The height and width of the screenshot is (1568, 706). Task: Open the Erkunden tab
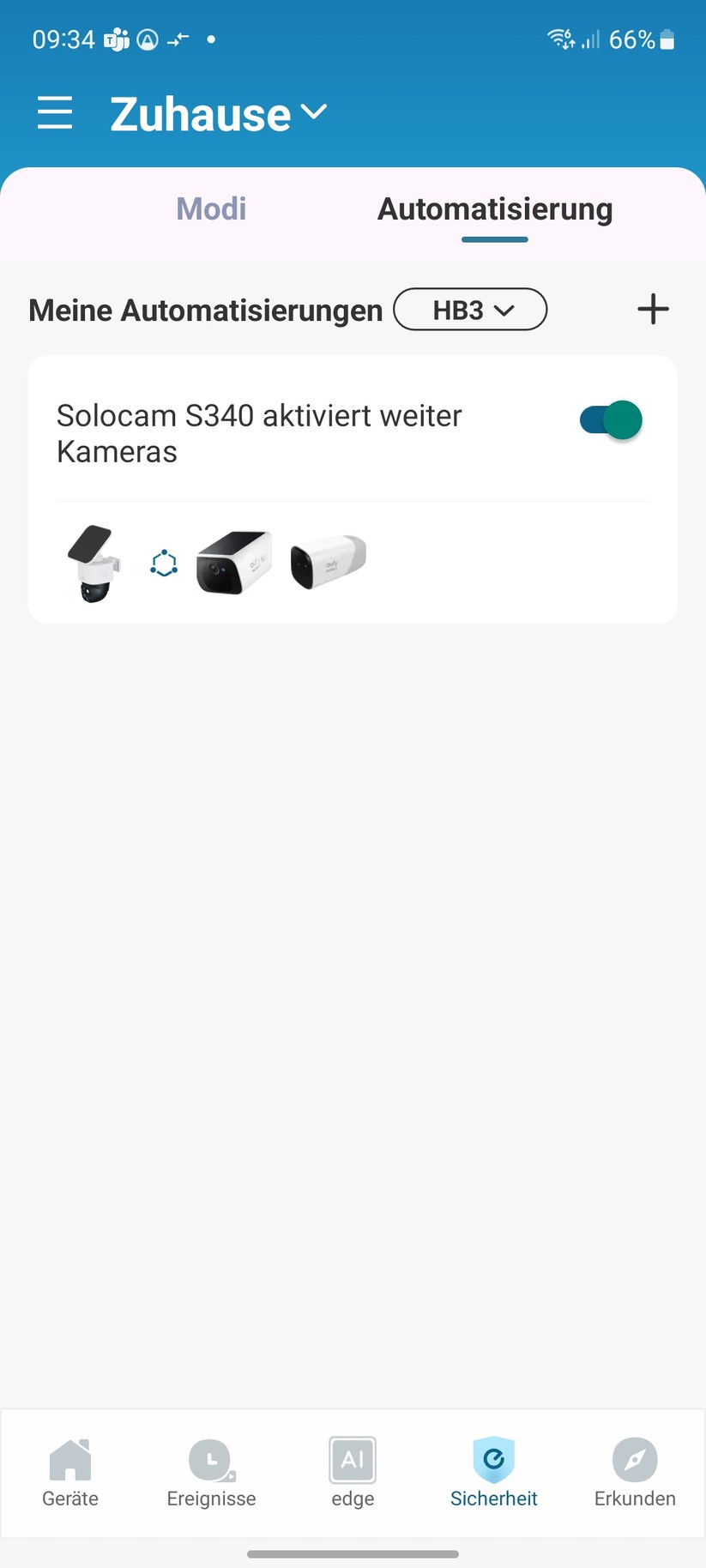point(635,1472)
